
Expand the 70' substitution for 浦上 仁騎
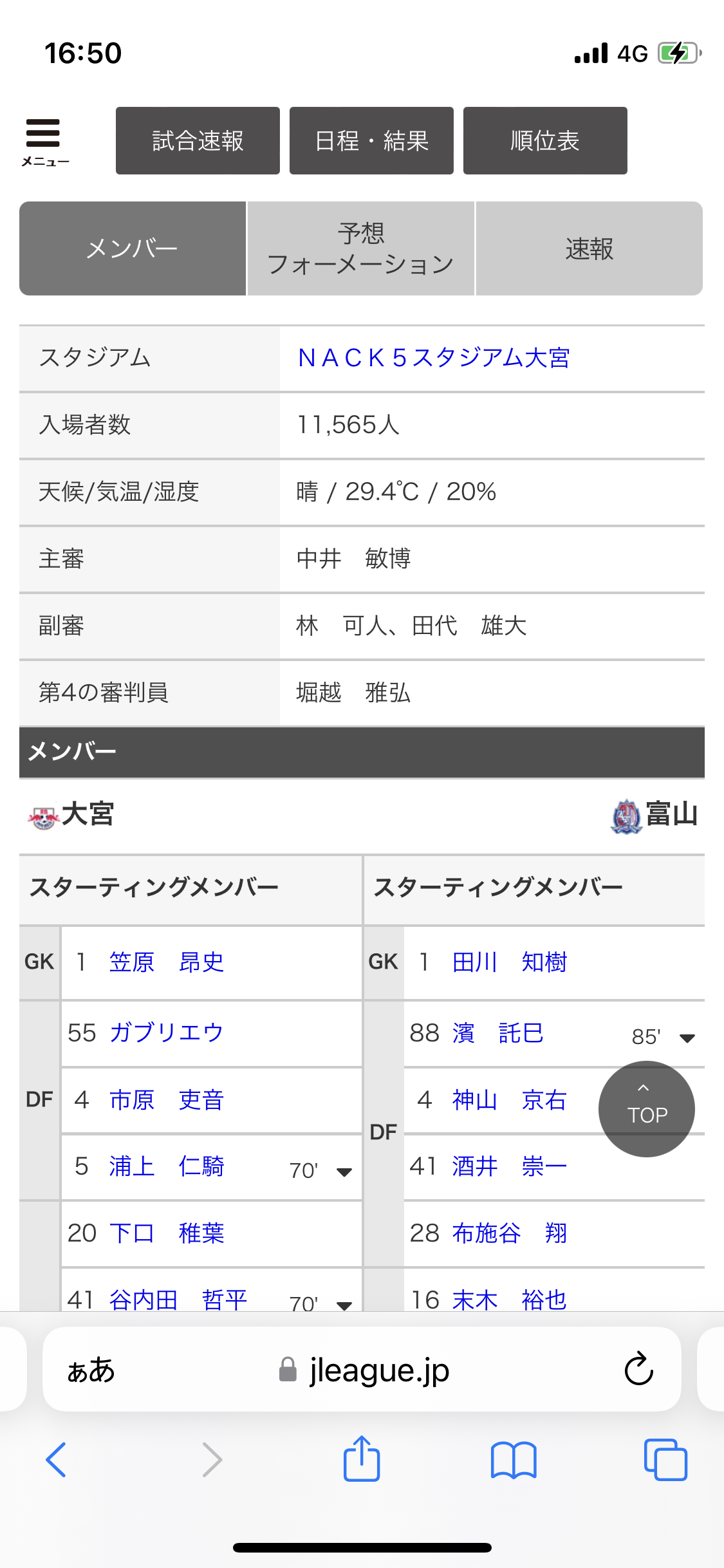(344, 1171)
